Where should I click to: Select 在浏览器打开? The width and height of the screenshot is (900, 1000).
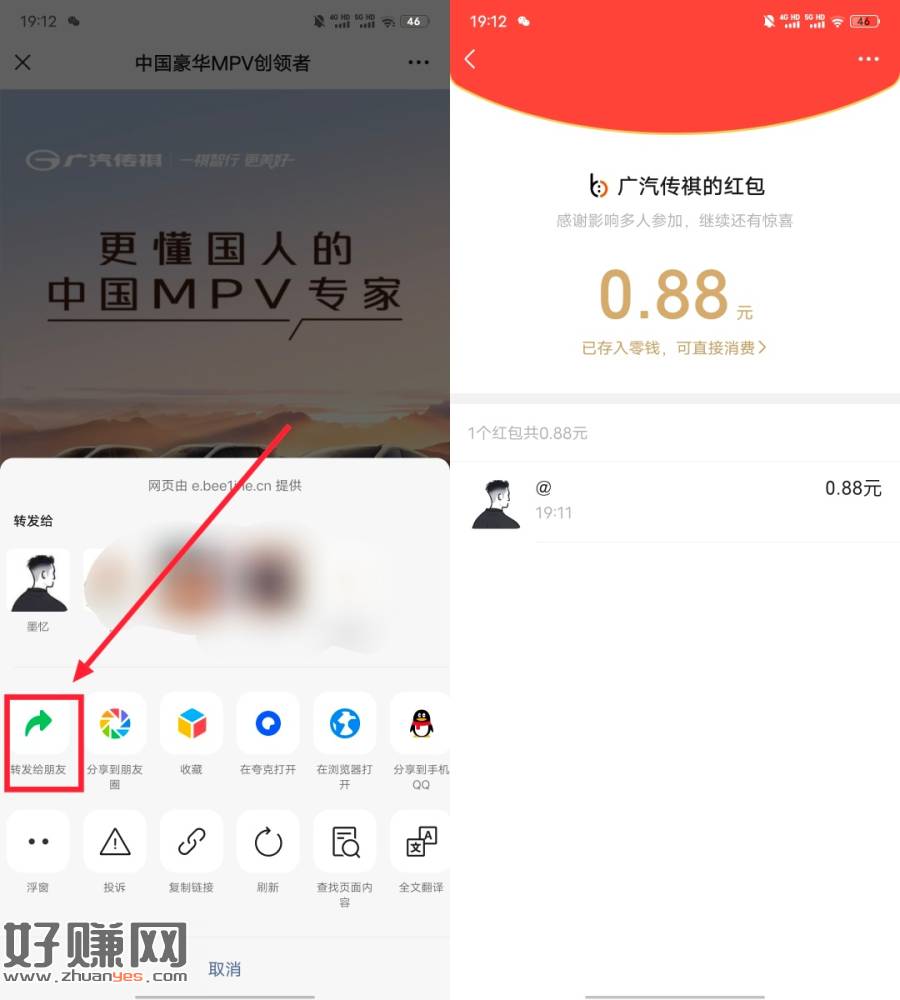(x=345, y=724)
